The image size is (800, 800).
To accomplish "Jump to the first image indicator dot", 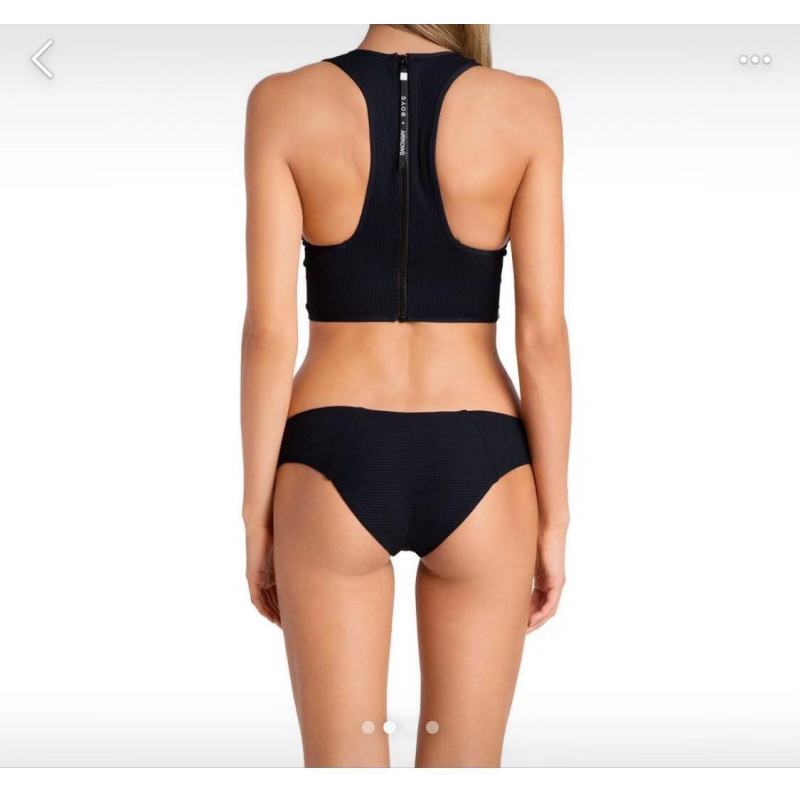I will (368, 727).
